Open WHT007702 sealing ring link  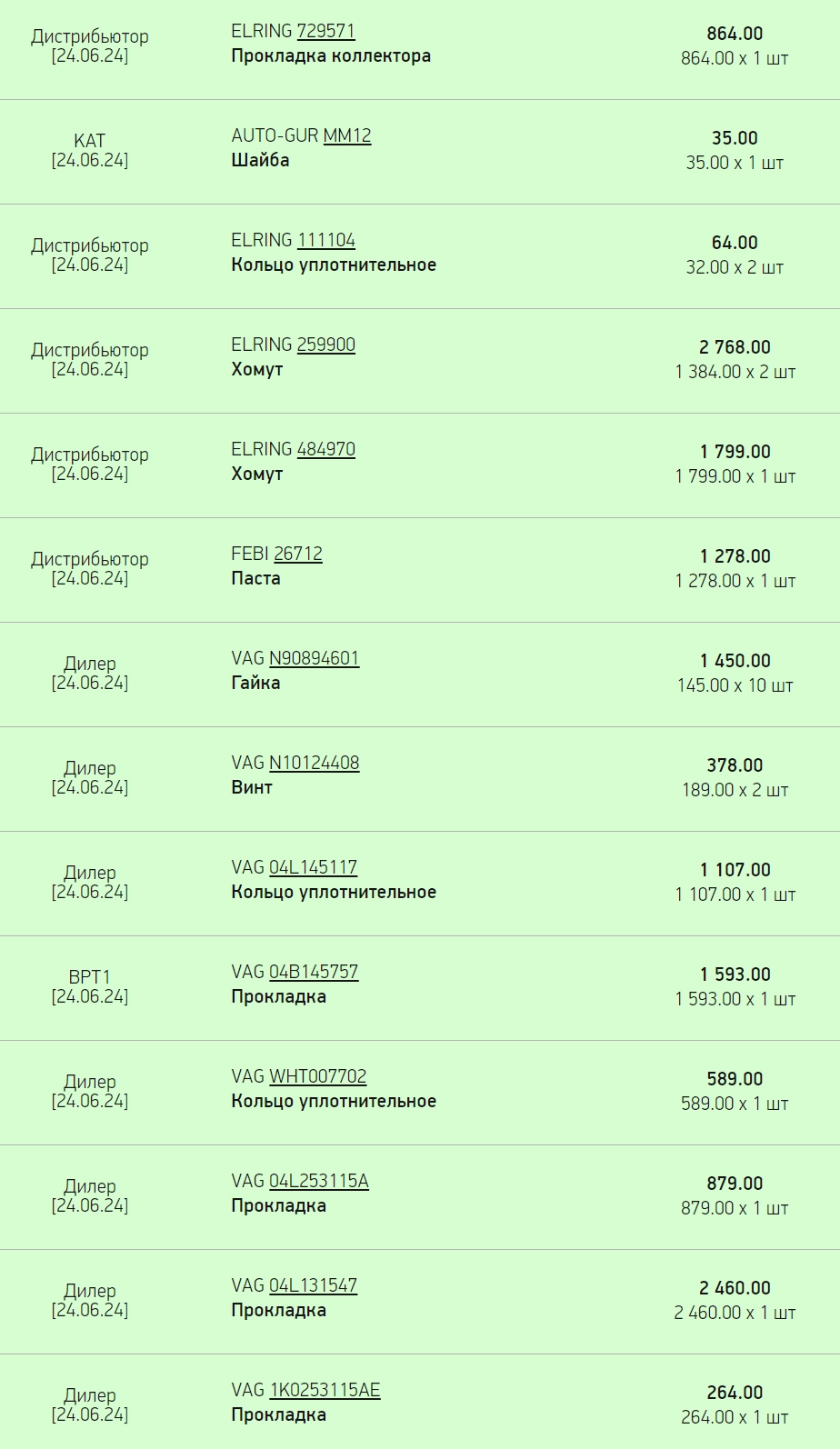(x=317, y=1076)
